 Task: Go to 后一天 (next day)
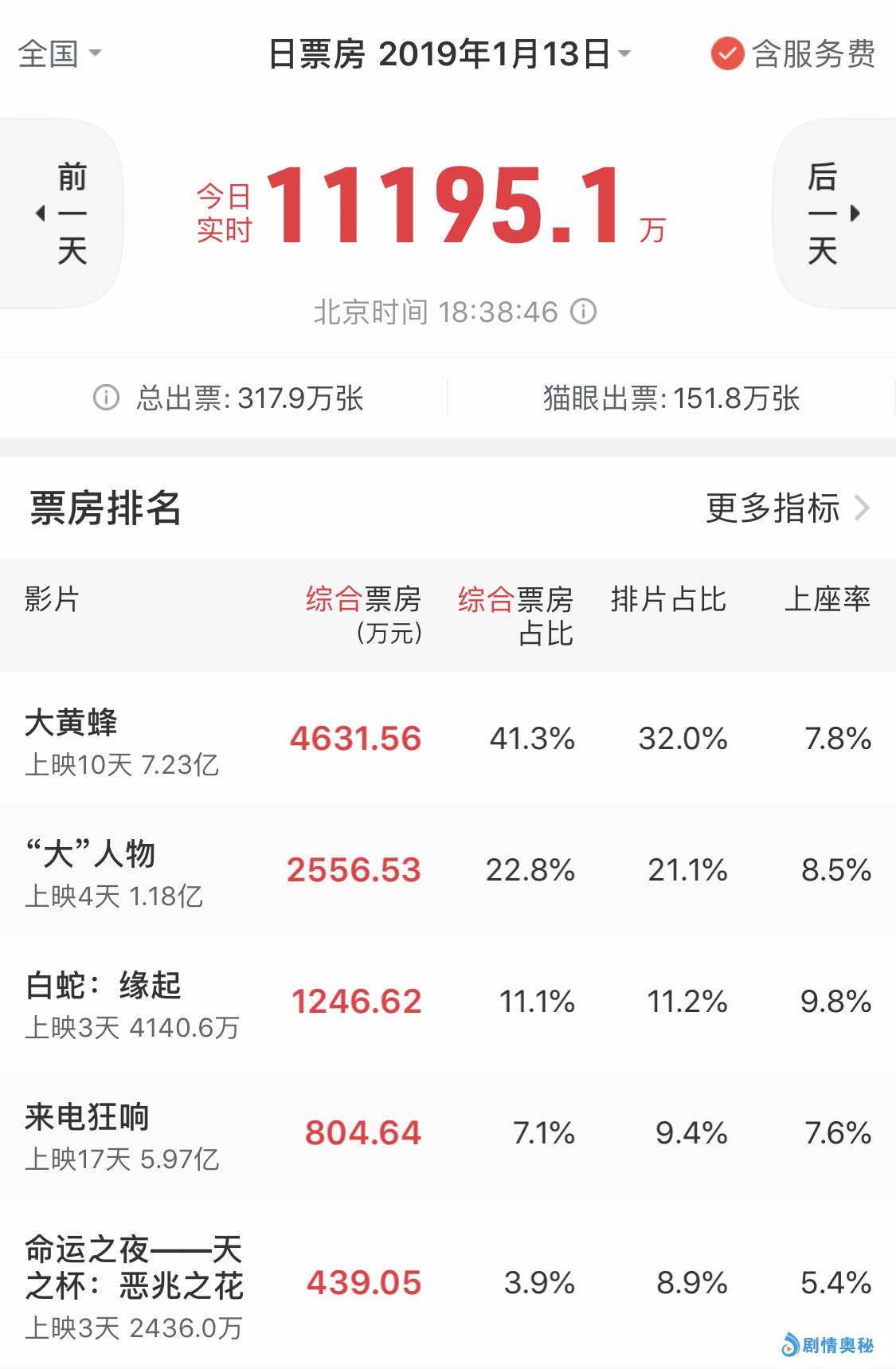coord(832,214)
